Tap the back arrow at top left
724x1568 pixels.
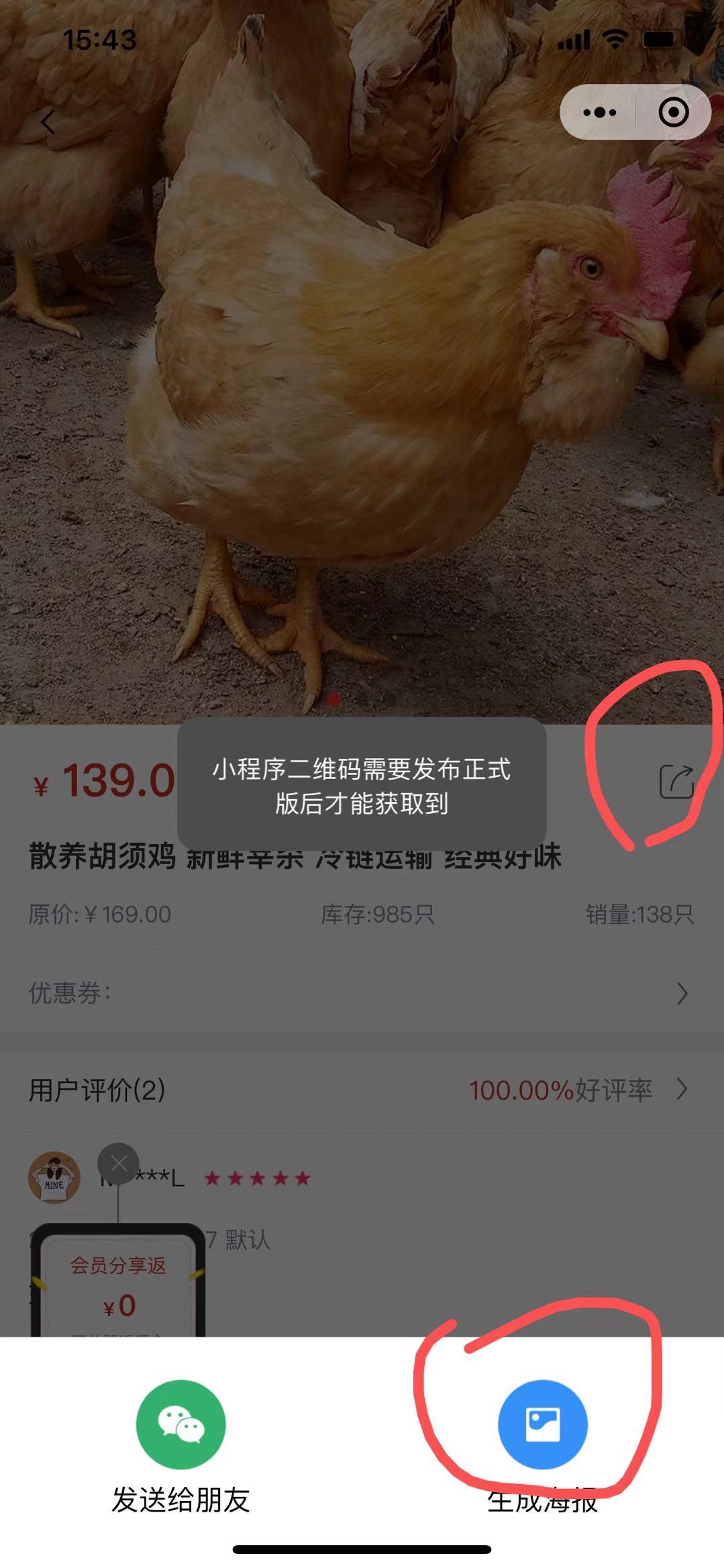46,123
